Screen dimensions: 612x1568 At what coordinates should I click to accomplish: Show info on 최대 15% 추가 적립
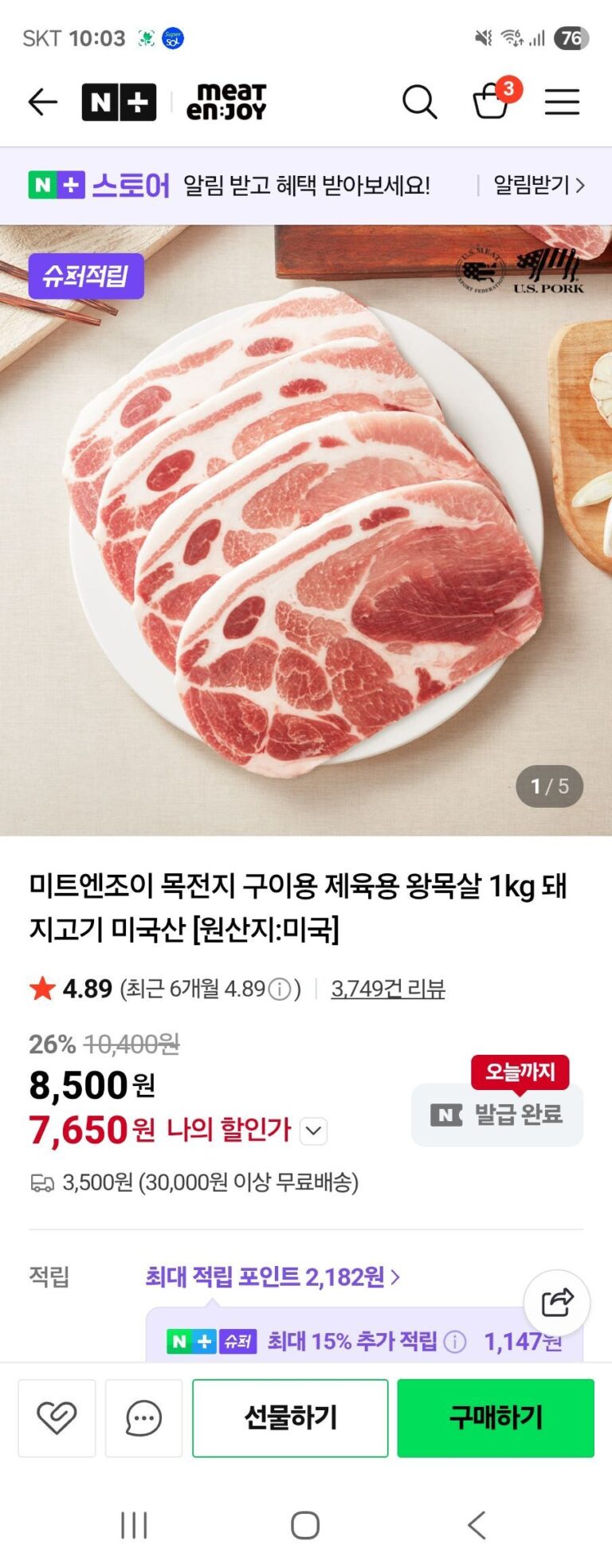coord(455,1342)
